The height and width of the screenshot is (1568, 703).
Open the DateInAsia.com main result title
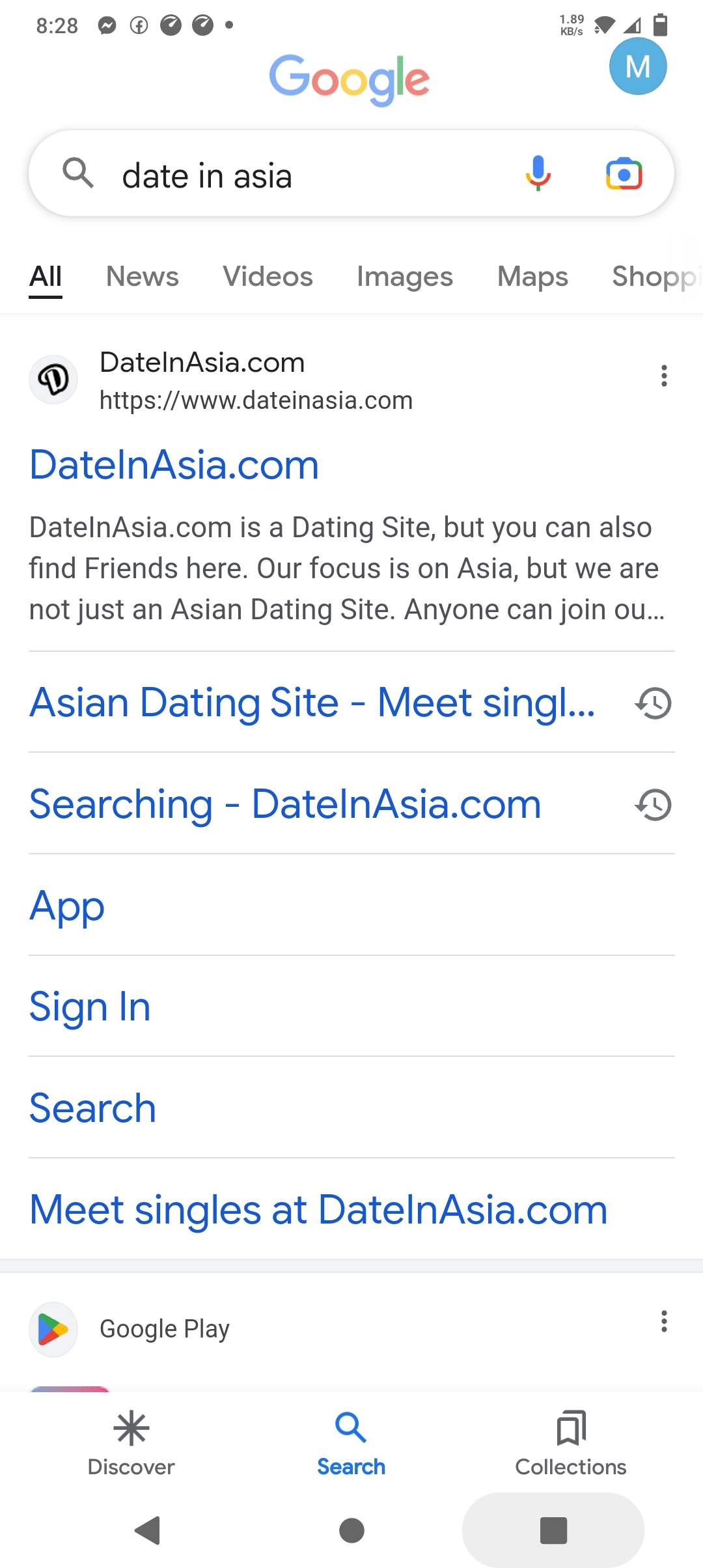point(174,465)
